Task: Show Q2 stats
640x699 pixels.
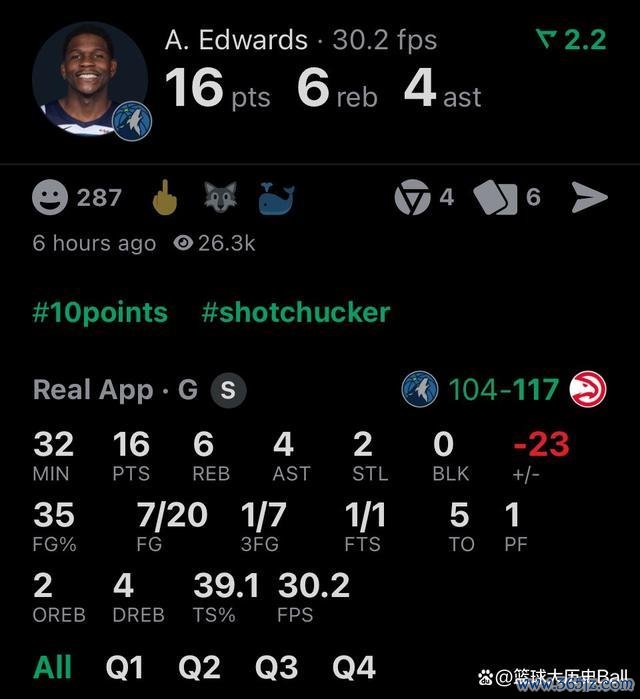Action: click(x=200, y=667)
